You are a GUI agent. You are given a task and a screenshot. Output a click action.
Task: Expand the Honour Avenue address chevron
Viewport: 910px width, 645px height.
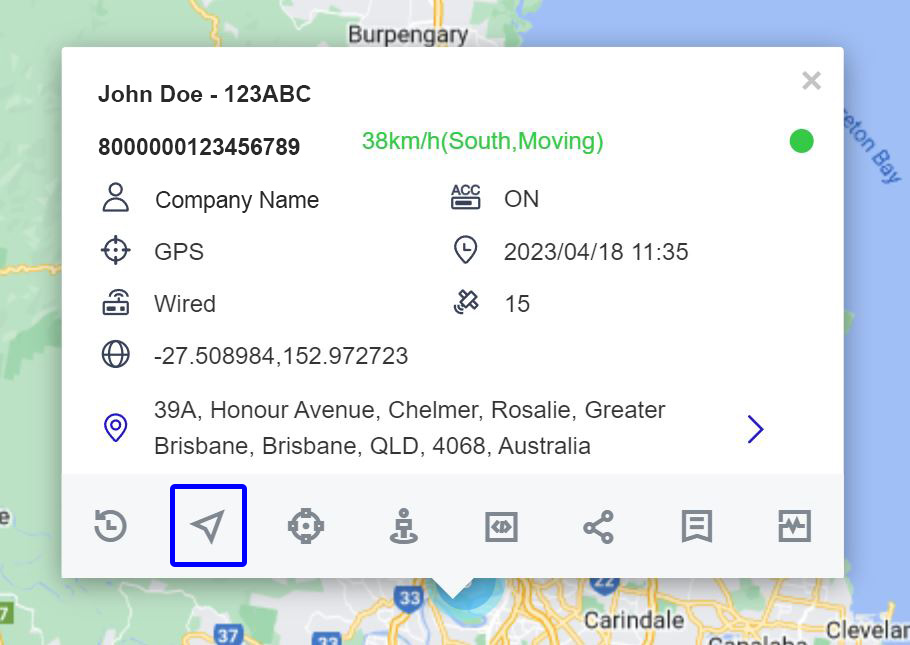coord(755,429)
